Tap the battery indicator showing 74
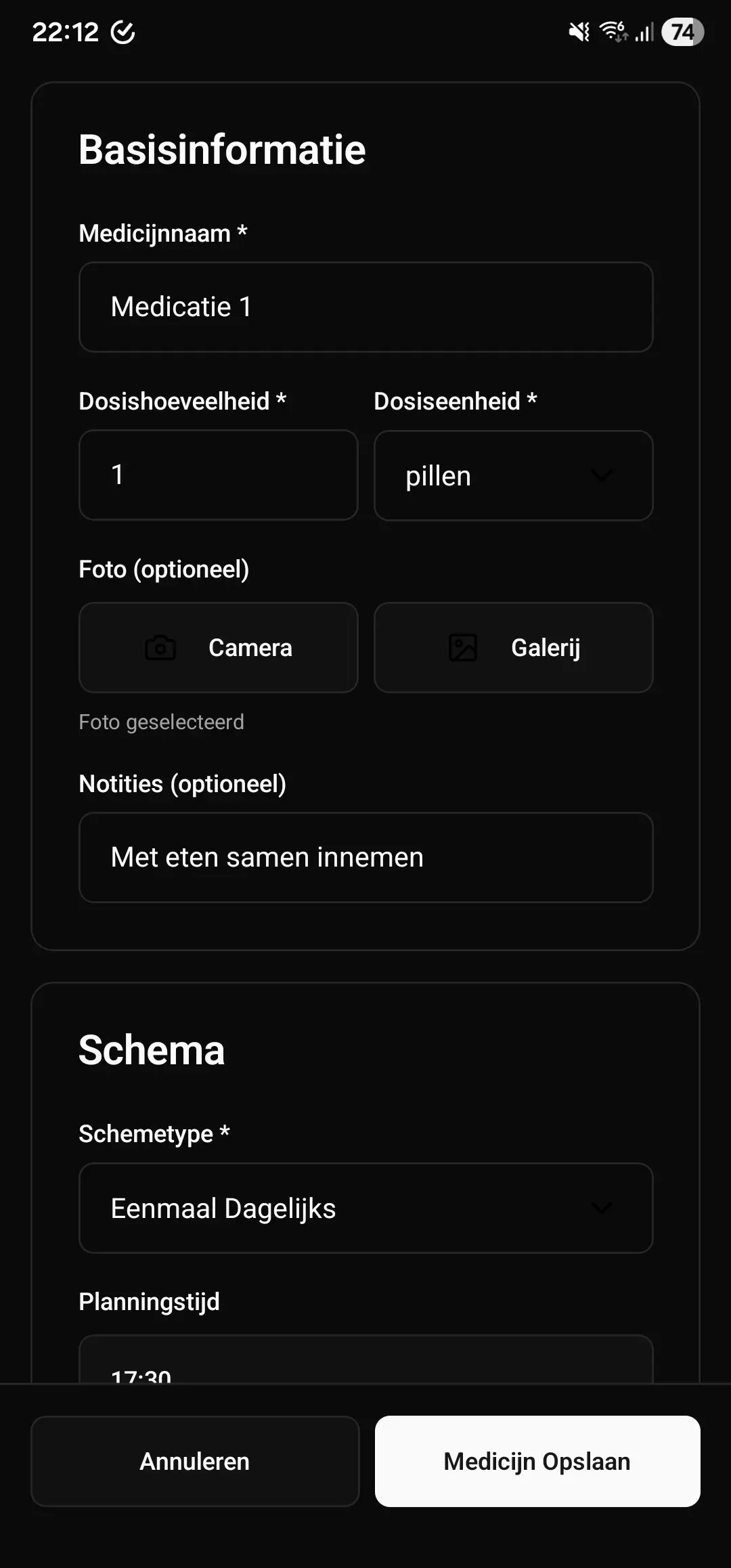 coord(682,30)
